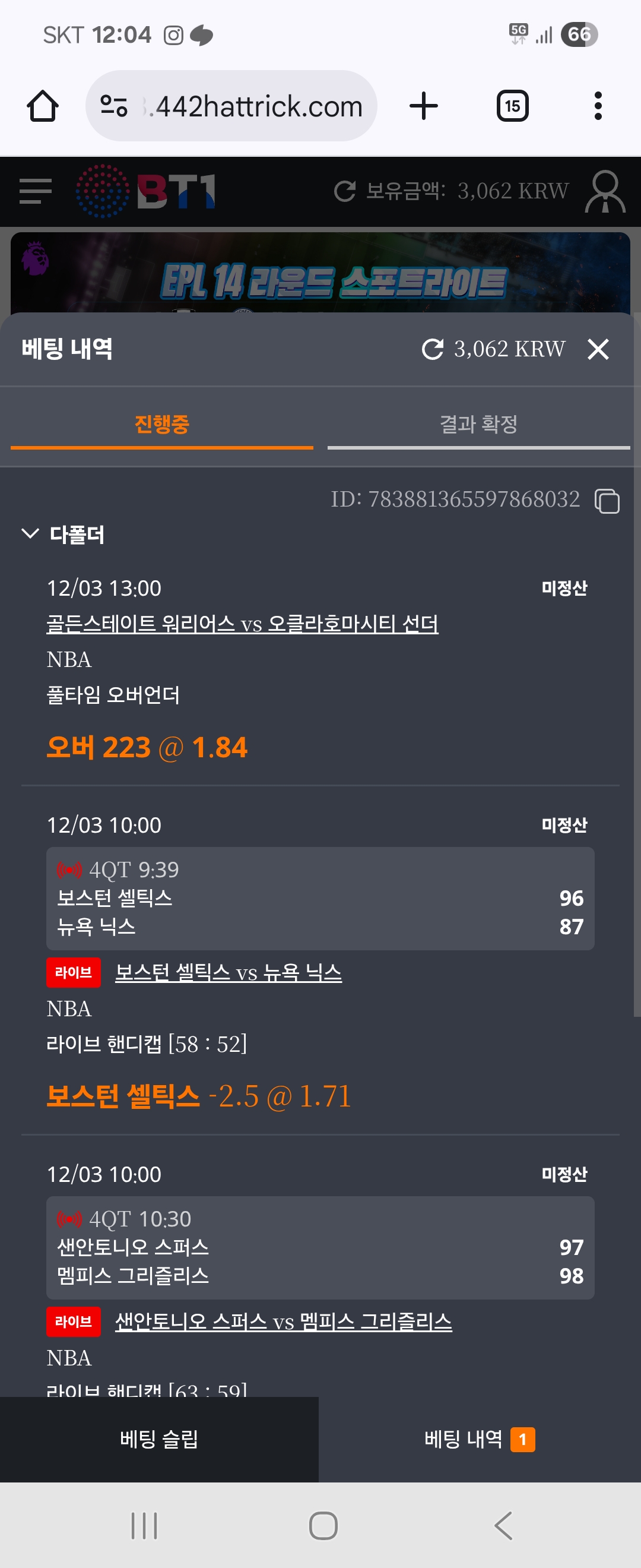The image size is (641, 1568).
Task: Refresh the balance next to 보유금액
Action: pyautogui.click(x=345, y=191)
